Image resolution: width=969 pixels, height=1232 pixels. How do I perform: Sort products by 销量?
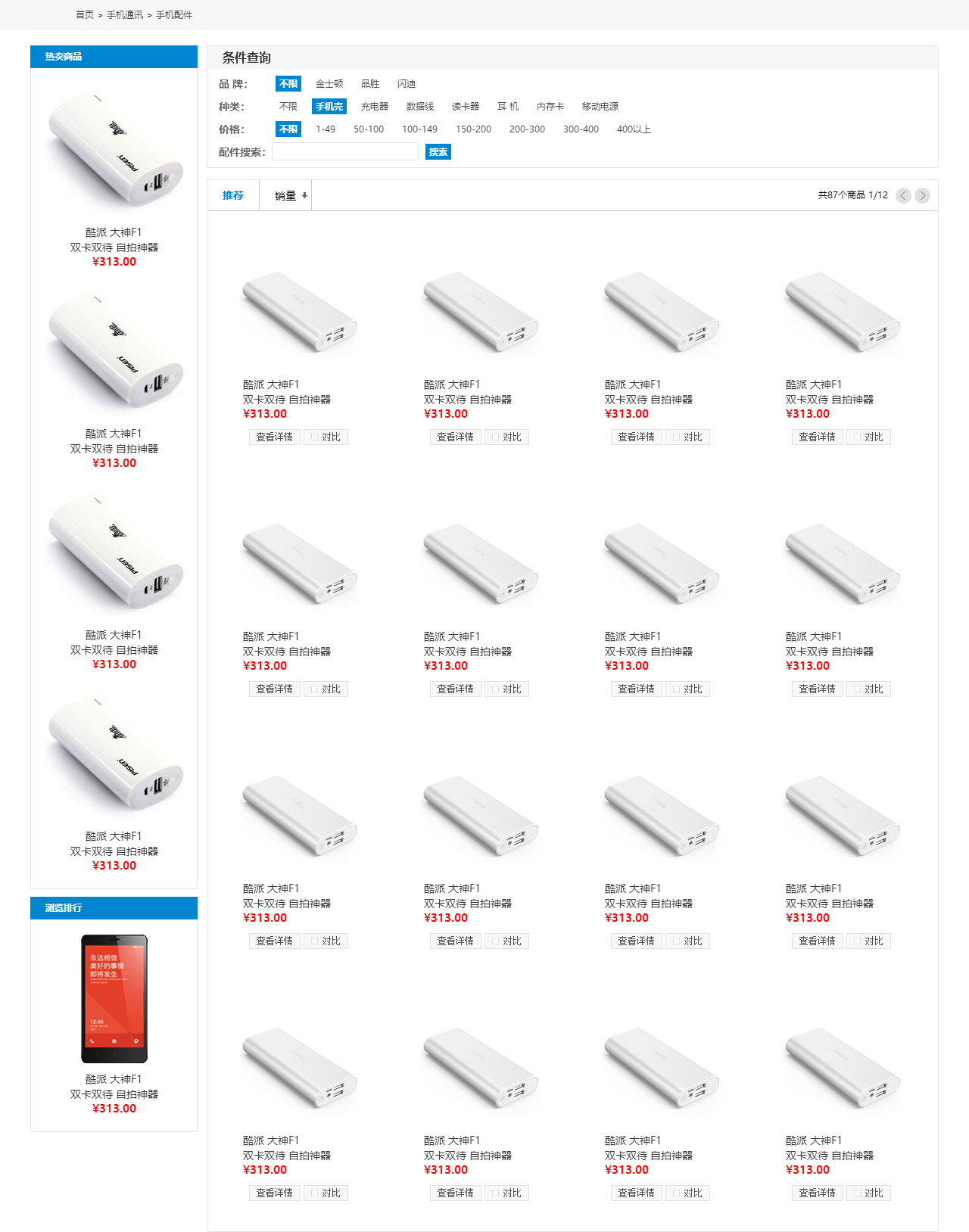pyautogui.click(x=286, y=196)
